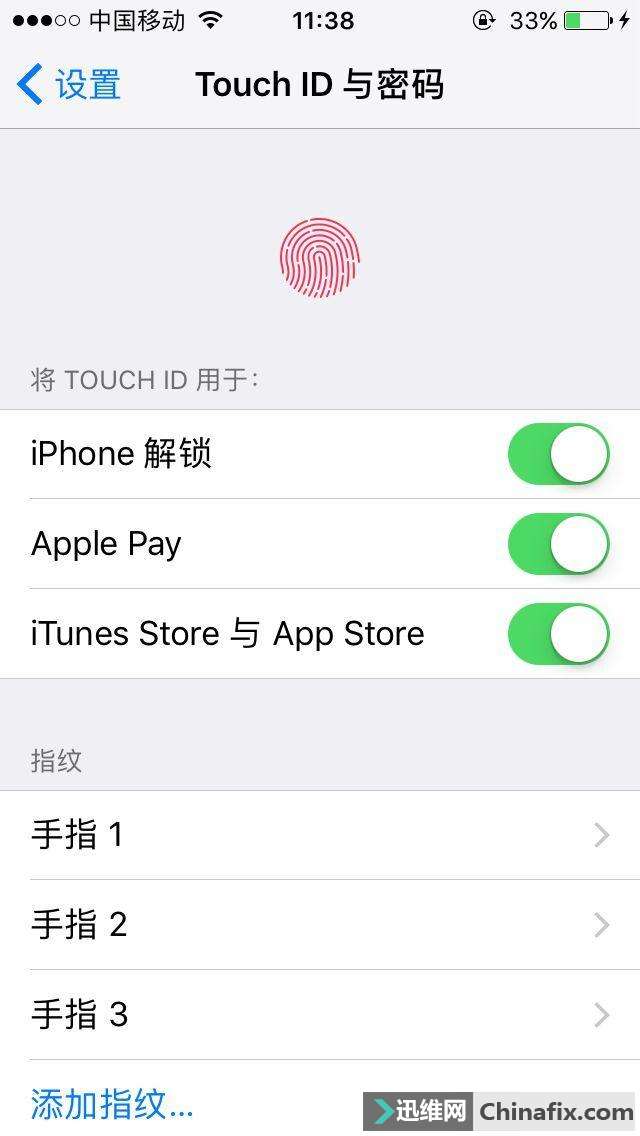Select the 手指 3 fingerprint entry
The image size is (640, 1136).
click(x=320, y=1015)
